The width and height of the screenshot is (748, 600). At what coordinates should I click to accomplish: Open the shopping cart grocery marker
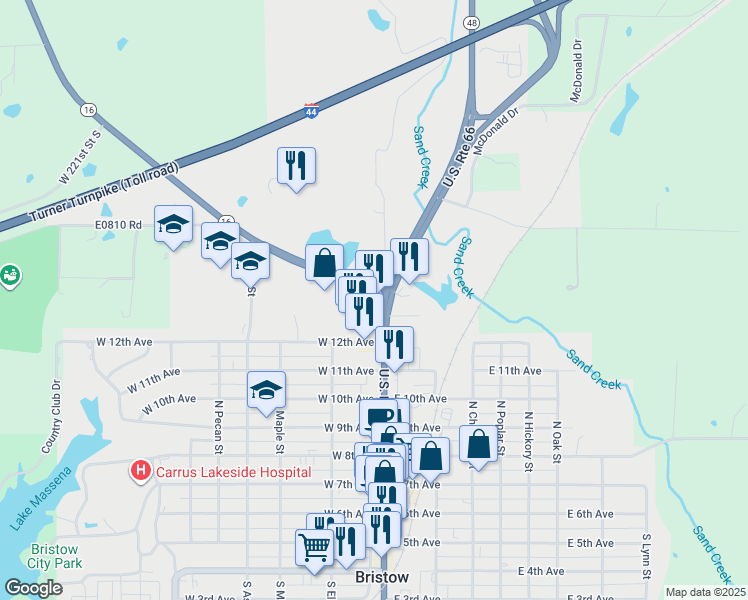tap(314, 548)
